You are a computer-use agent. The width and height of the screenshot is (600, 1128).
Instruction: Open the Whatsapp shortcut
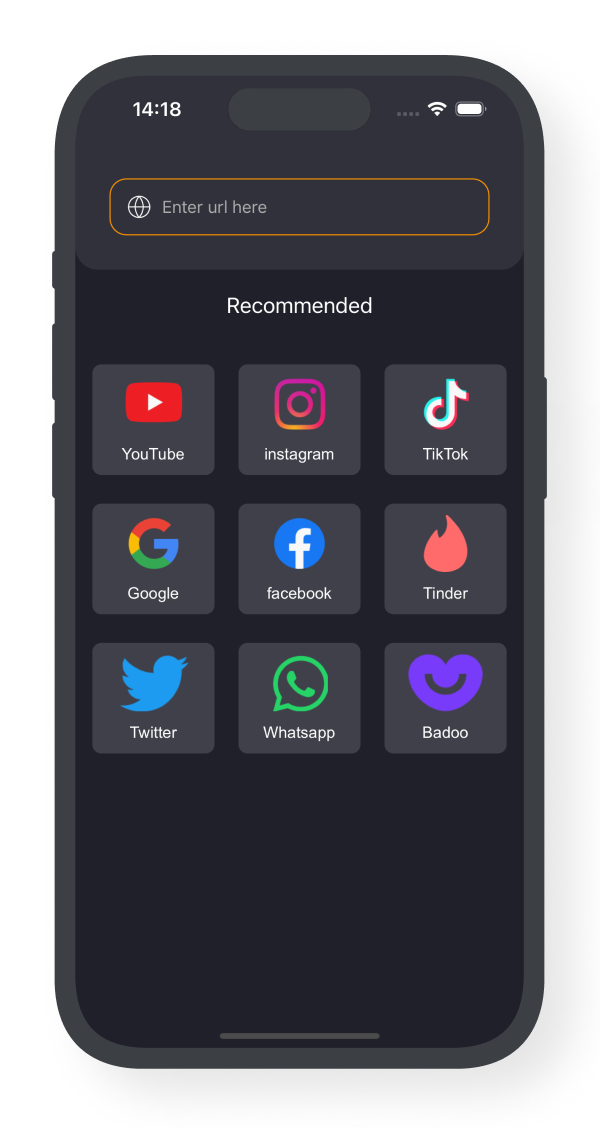[299, 697]
